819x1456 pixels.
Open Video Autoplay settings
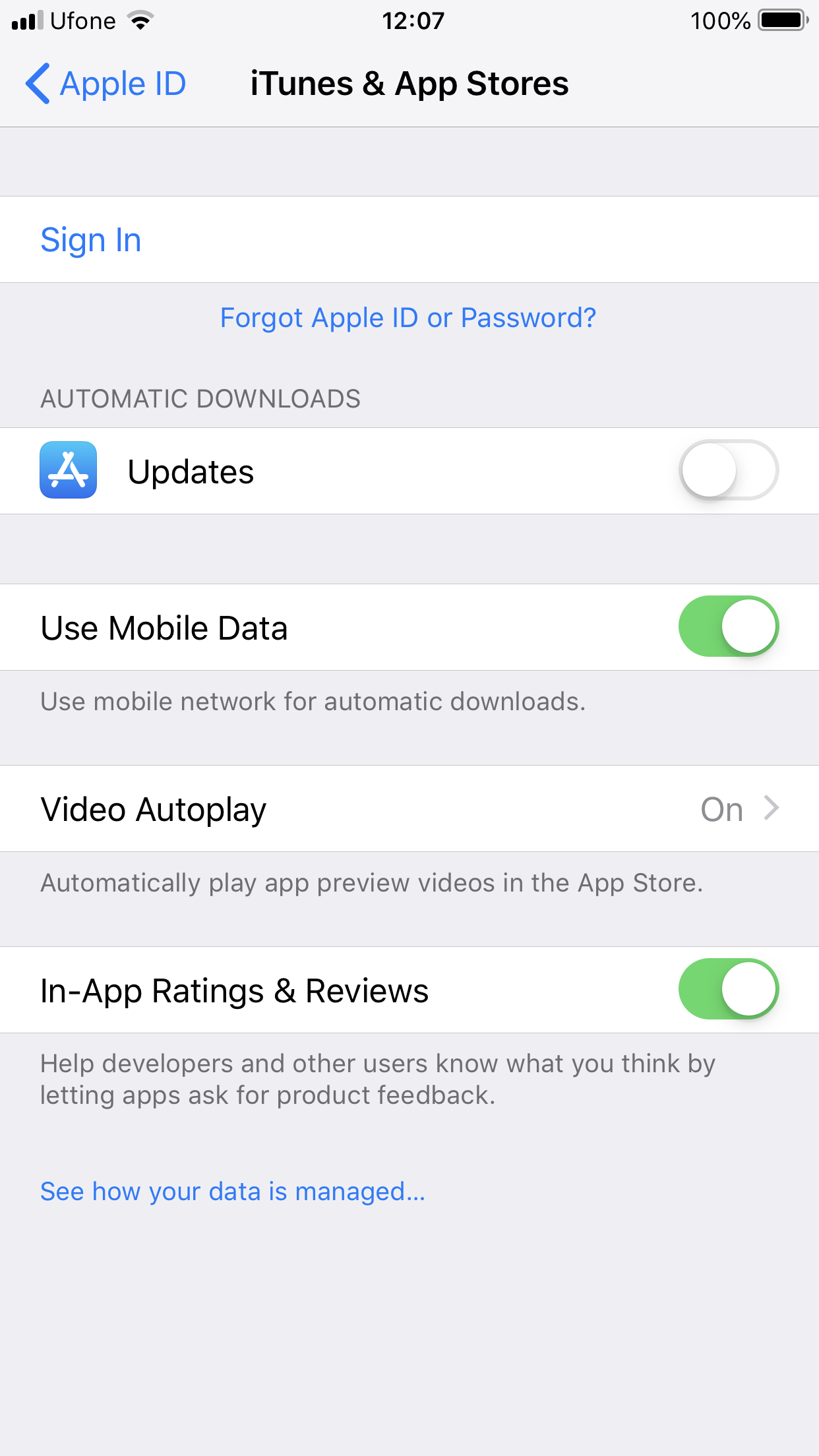tap(409, 809)
